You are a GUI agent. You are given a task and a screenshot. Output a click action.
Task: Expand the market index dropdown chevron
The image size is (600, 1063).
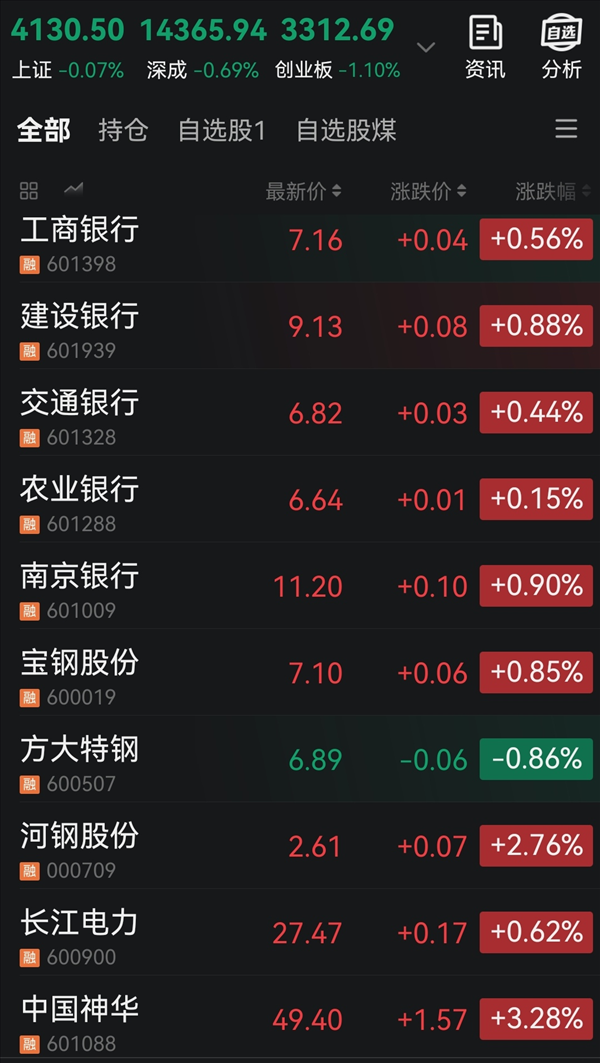coord(426,47)
